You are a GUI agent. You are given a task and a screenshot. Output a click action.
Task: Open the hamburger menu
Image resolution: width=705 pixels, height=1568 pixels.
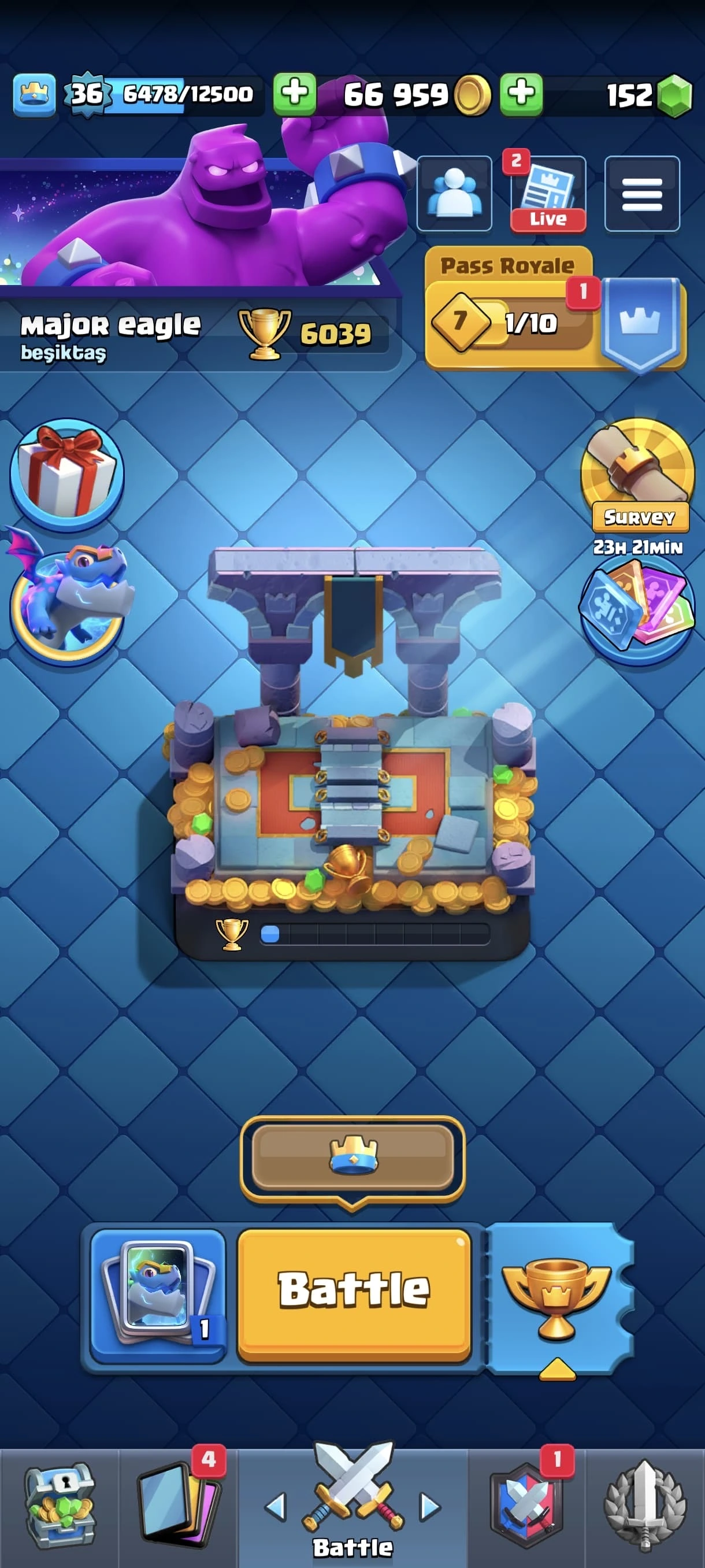(x=642, y=194)
